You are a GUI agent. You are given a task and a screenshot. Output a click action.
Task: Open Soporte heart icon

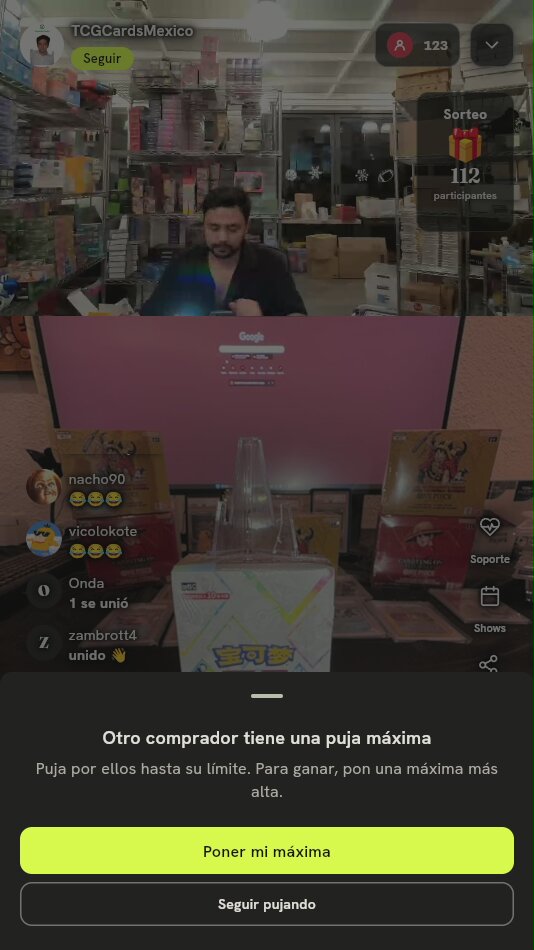[x=489, y=526]
